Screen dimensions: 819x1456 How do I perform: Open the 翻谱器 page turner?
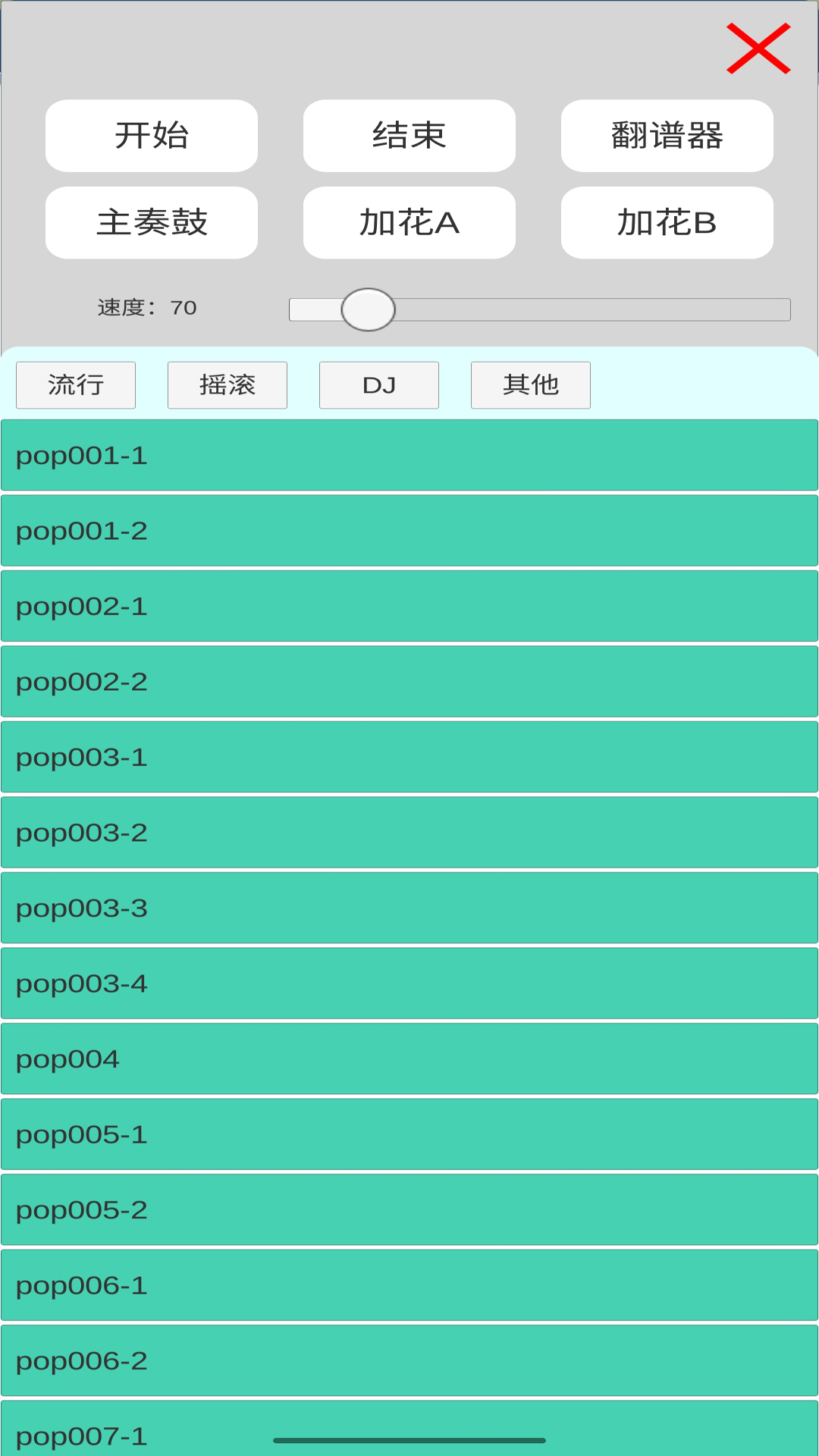[667, 136]
